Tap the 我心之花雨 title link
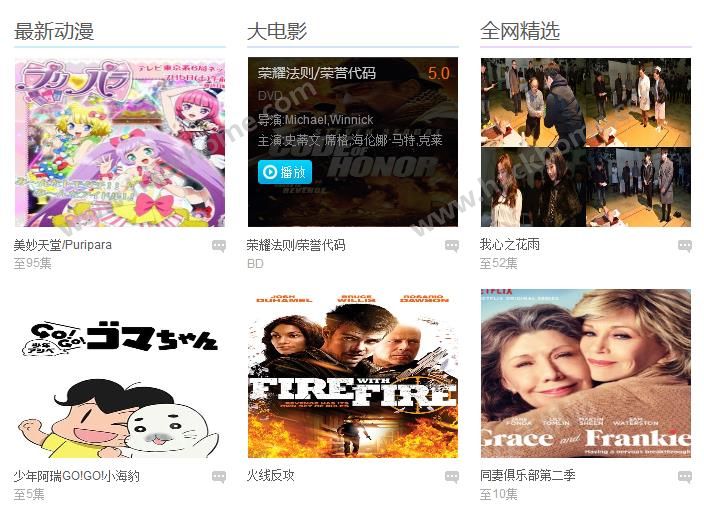 tap(510, 244)
